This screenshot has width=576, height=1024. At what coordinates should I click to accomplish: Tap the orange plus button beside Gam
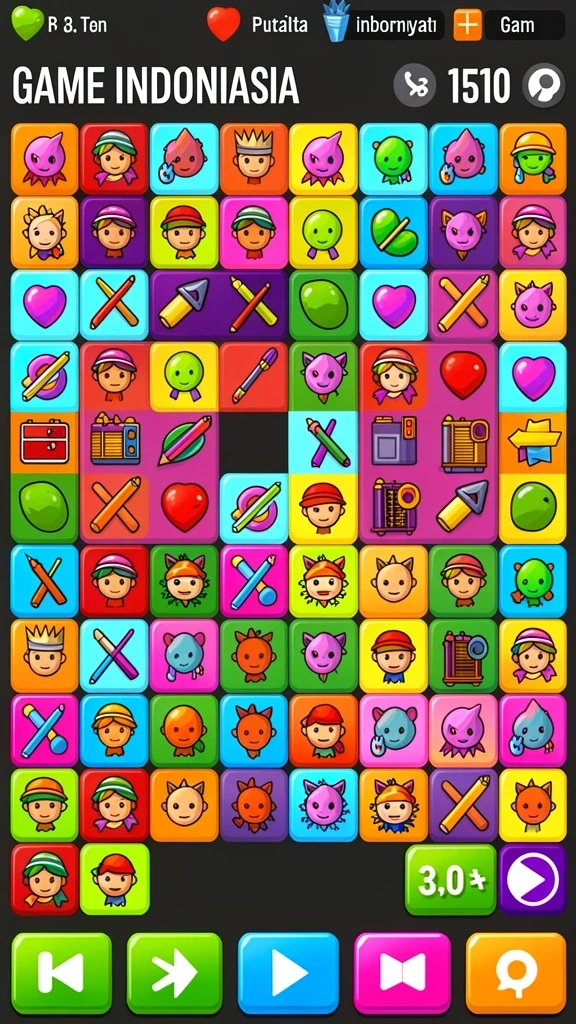(467, 25)
